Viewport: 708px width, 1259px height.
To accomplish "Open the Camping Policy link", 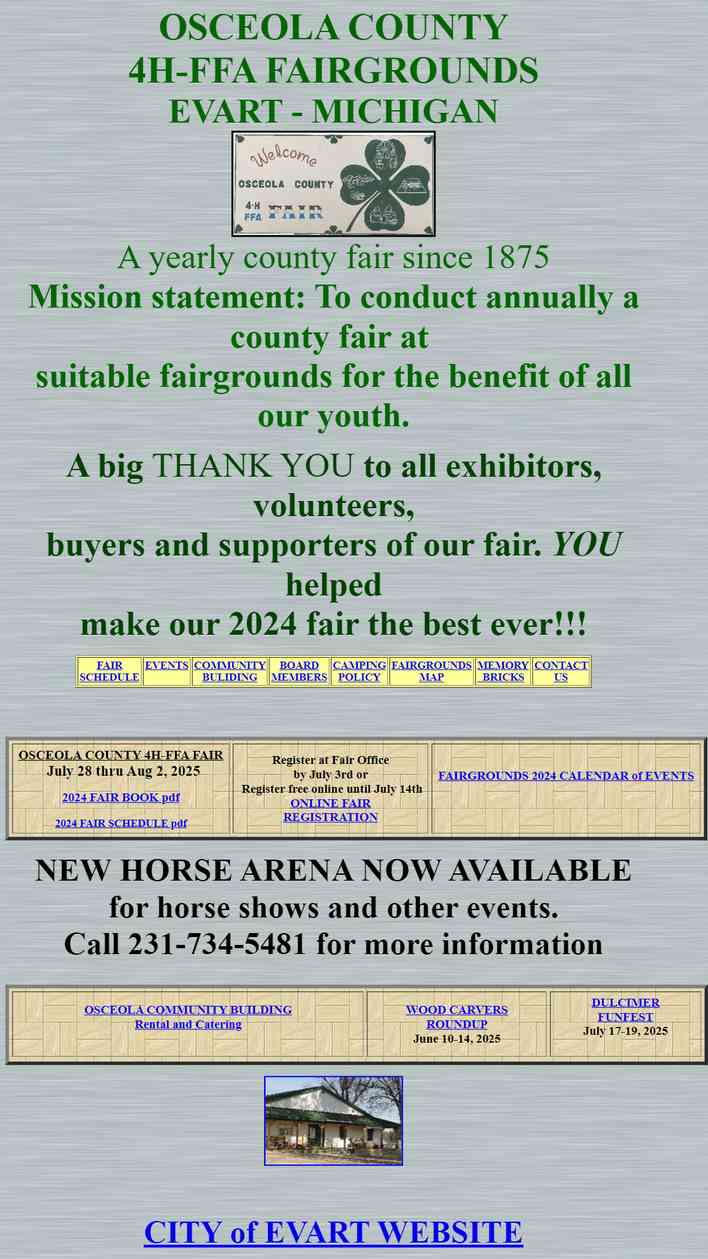I will pyautogui.click(x=359, y=671).
